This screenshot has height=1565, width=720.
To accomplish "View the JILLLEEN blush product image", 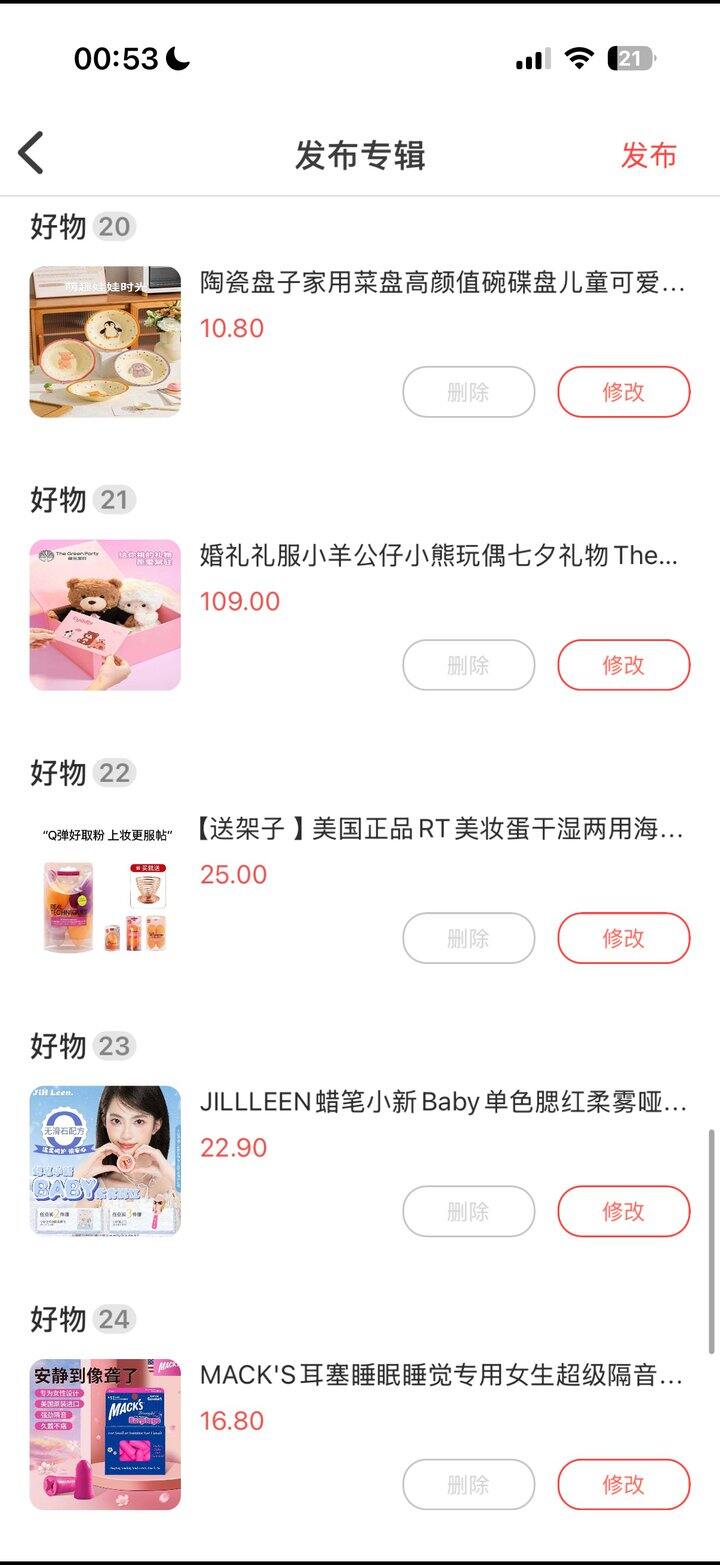I will point(105,1160).
